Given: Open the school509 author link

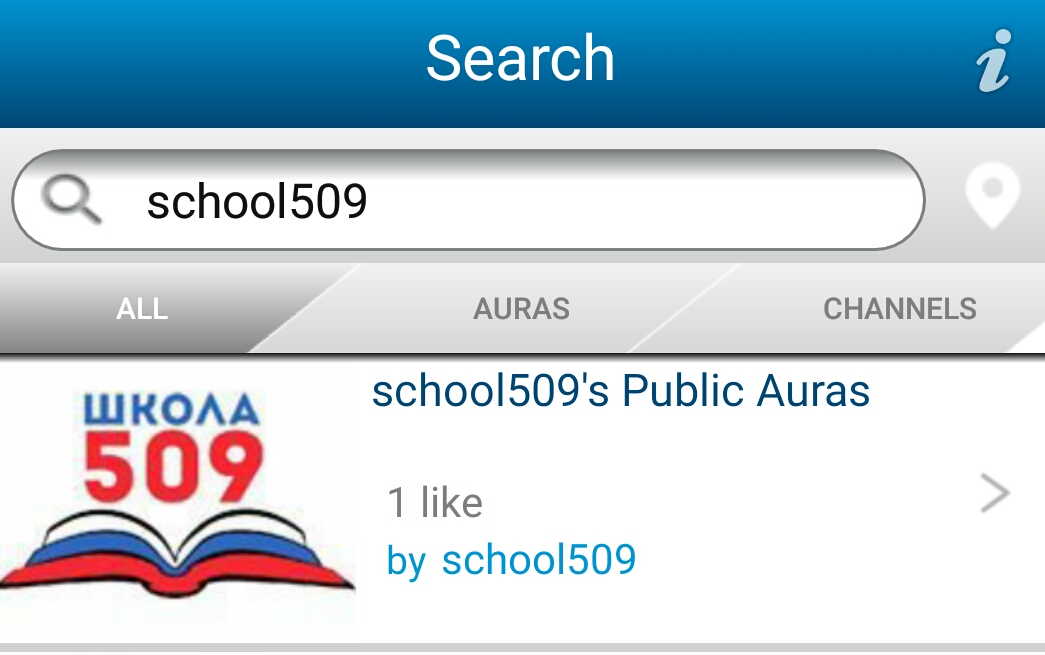Looking at the screenshot, I should (538, 560).
